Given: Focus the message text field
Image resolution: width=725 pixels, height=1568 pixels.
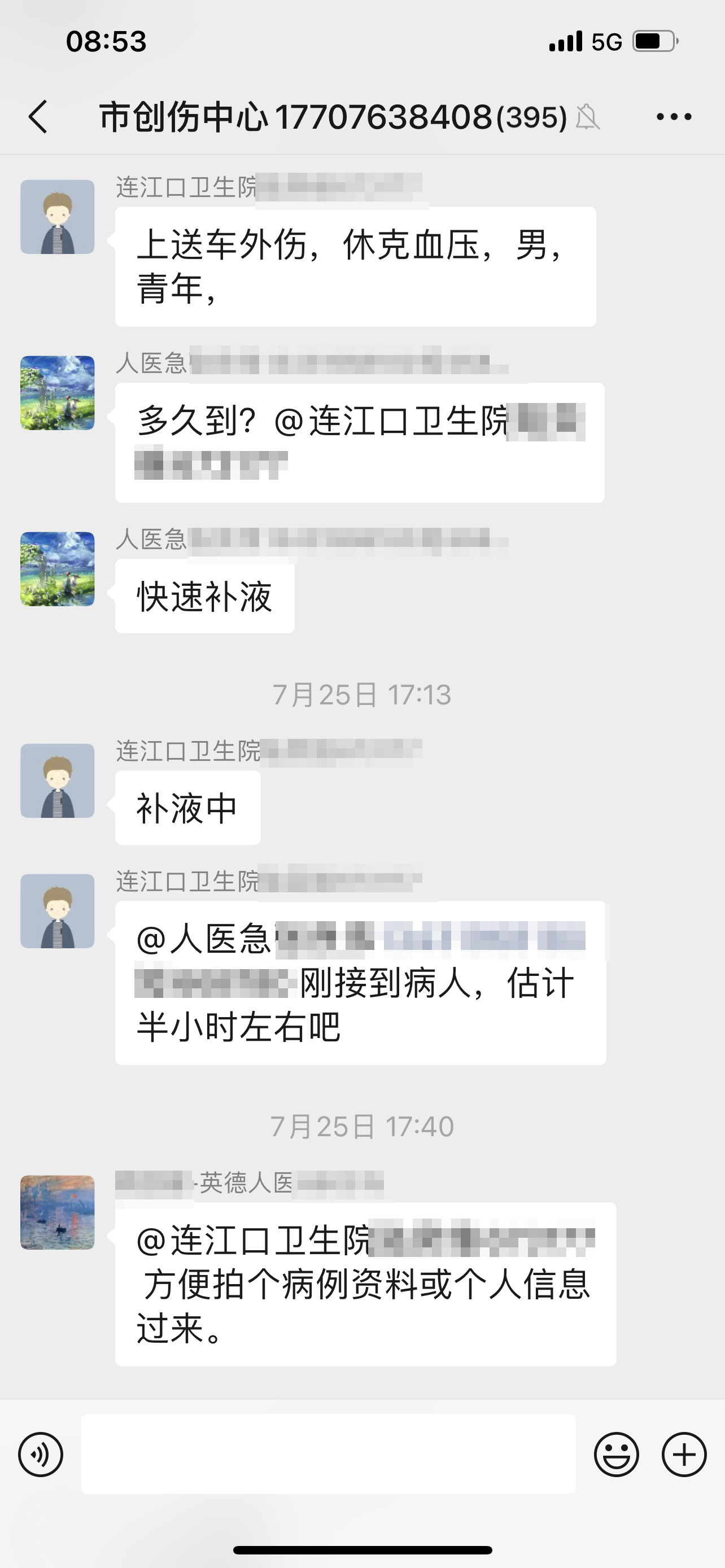Looking at the screenshot, I should coord(328,1453).
